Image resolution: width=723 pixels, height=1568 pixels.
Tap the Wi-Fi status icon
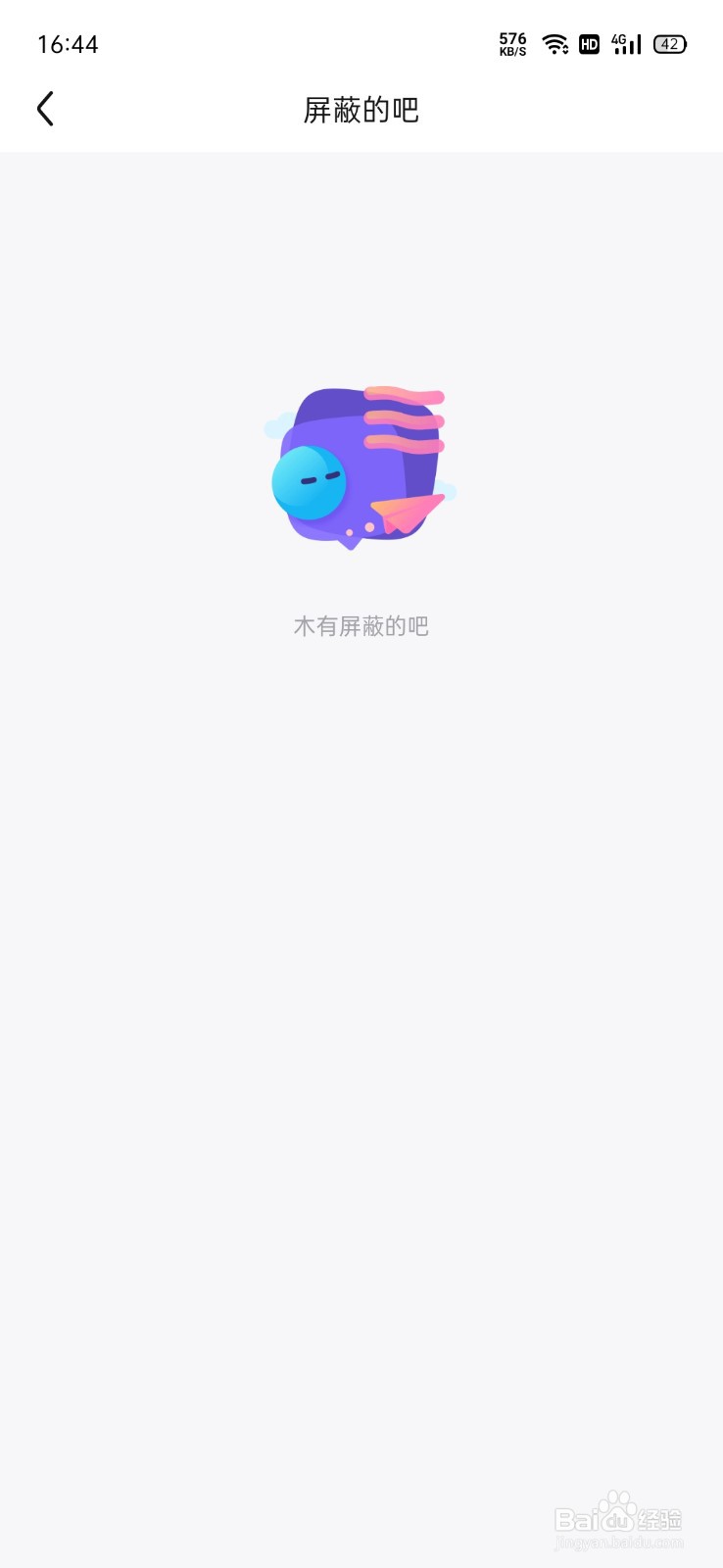pos(555,43)
